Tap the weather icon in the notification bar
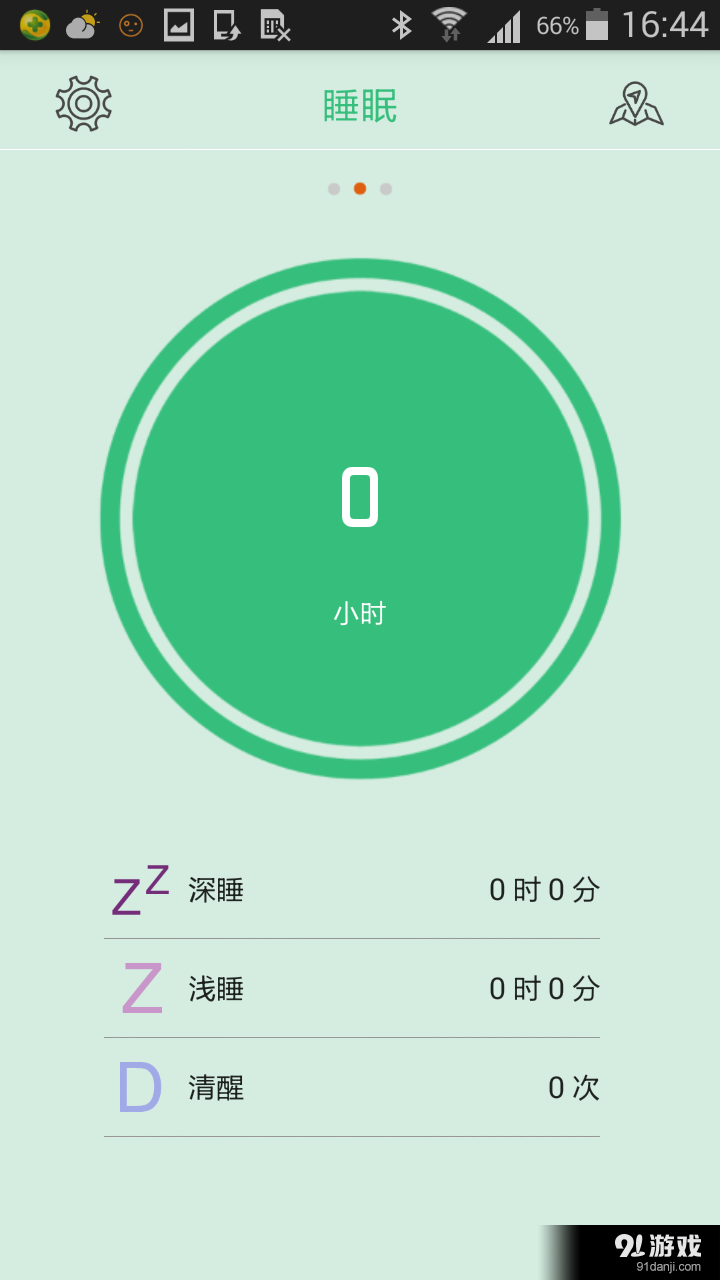 83,25
